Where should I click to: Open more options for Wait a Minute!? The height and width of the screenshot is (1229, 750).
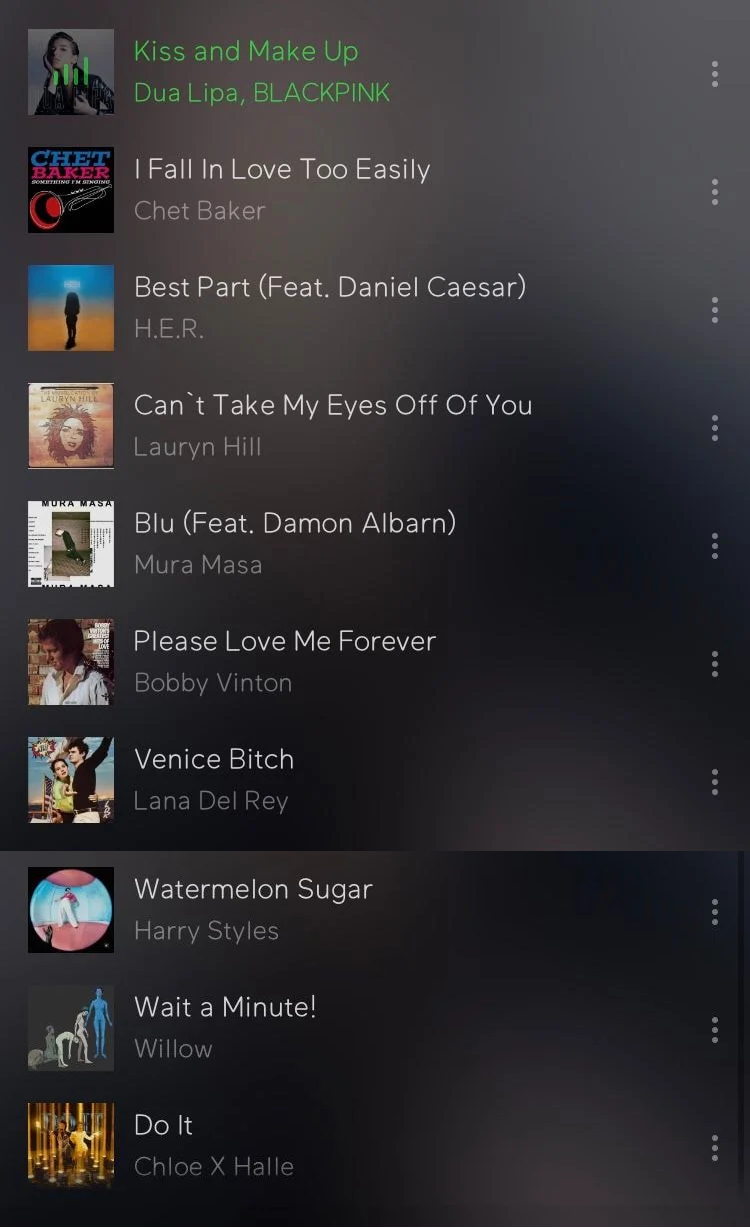pyautogui.click(x=714, y=1029)
